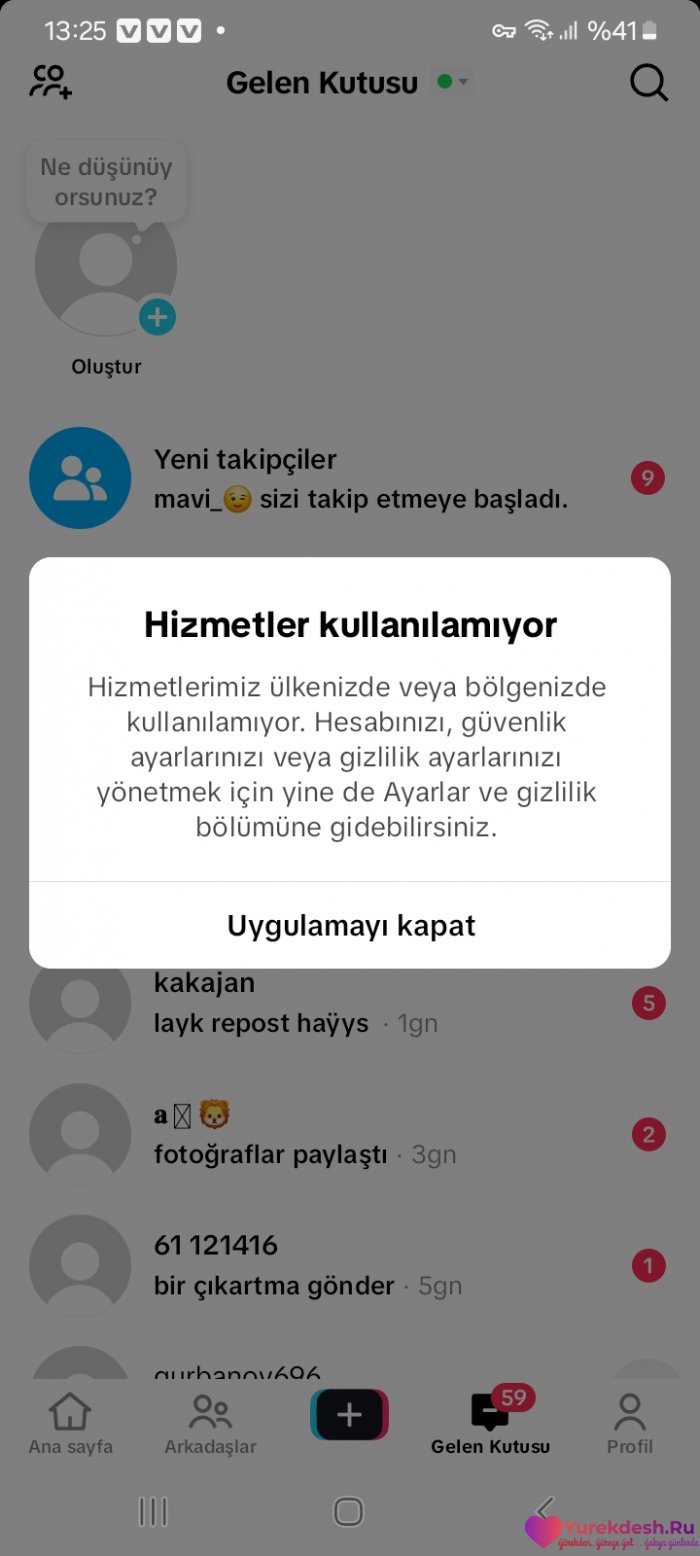Open the system recent apps button
This screenshot has height=1556, width=700.
click(152, 1511)
